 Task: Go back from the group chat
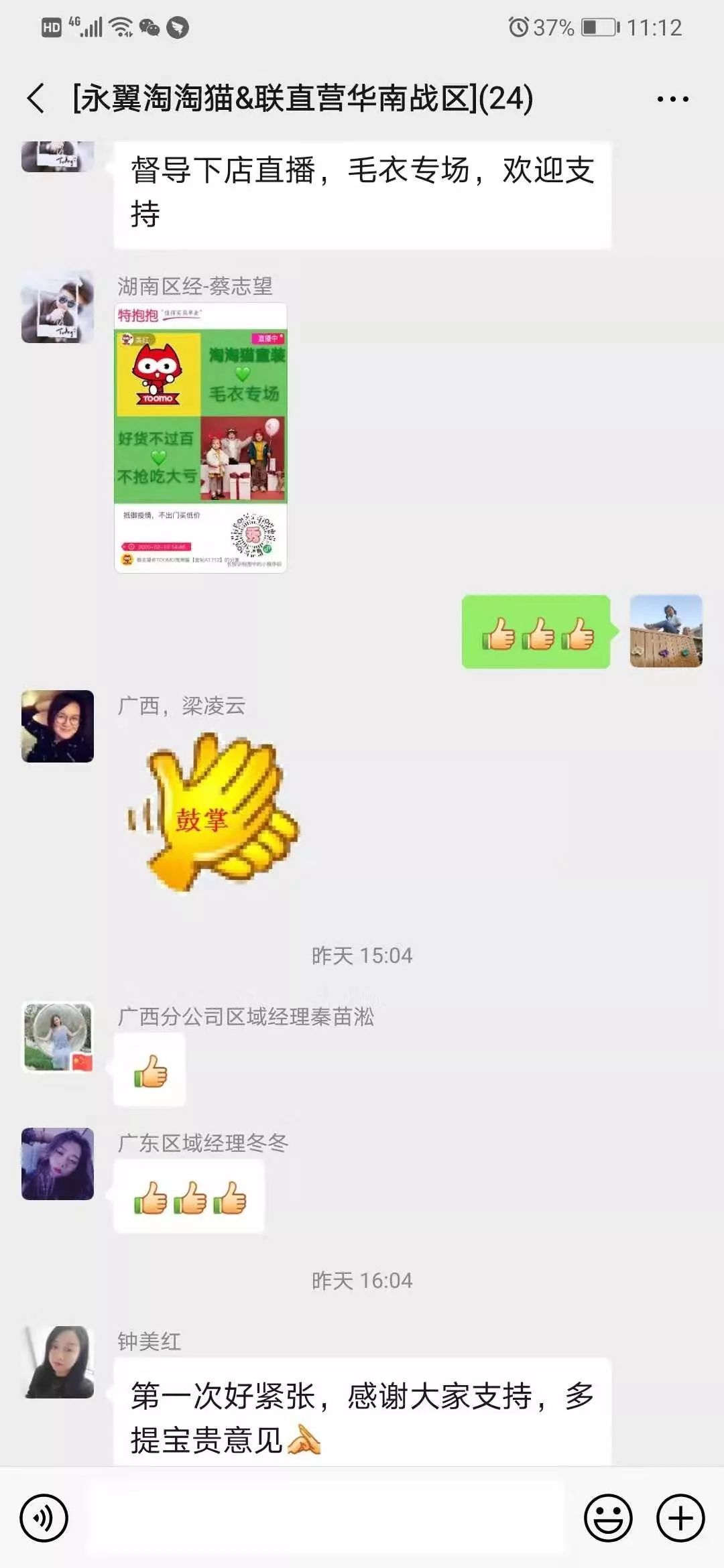click(36, 99)
